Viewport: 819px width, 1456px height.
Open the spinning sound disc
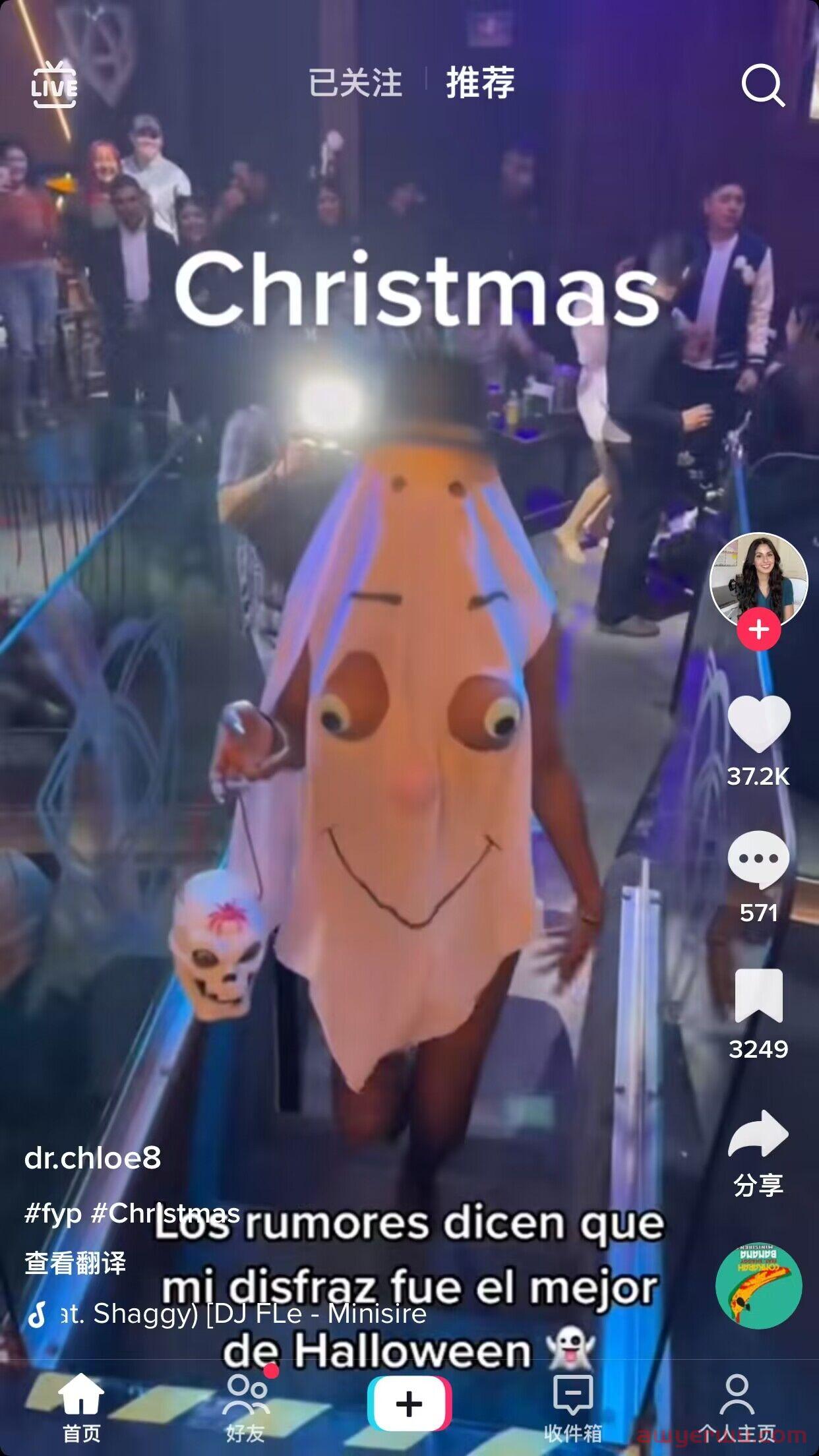pos(758,1286)
